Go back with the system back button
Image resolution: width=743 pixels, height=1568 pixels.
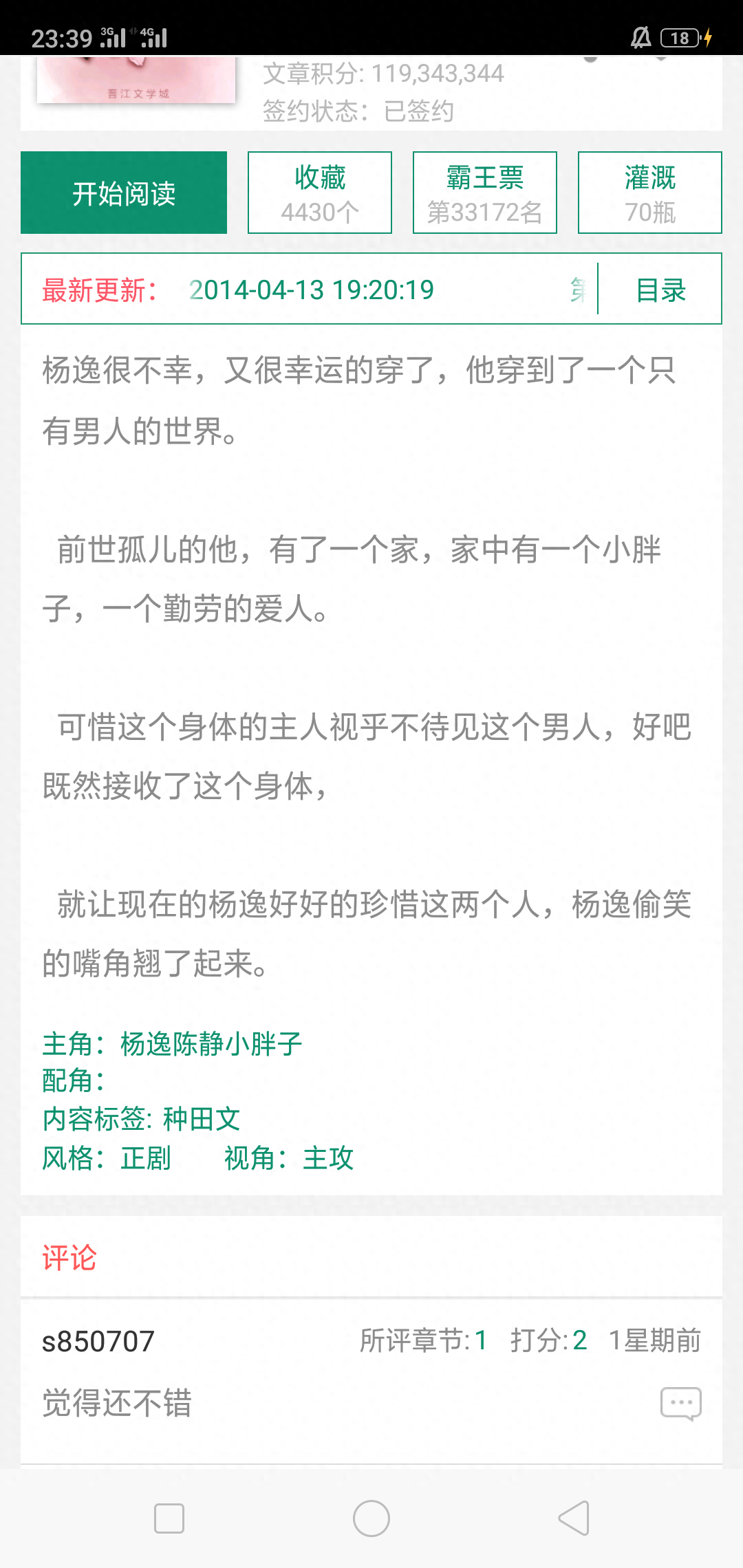(574, 1518)
